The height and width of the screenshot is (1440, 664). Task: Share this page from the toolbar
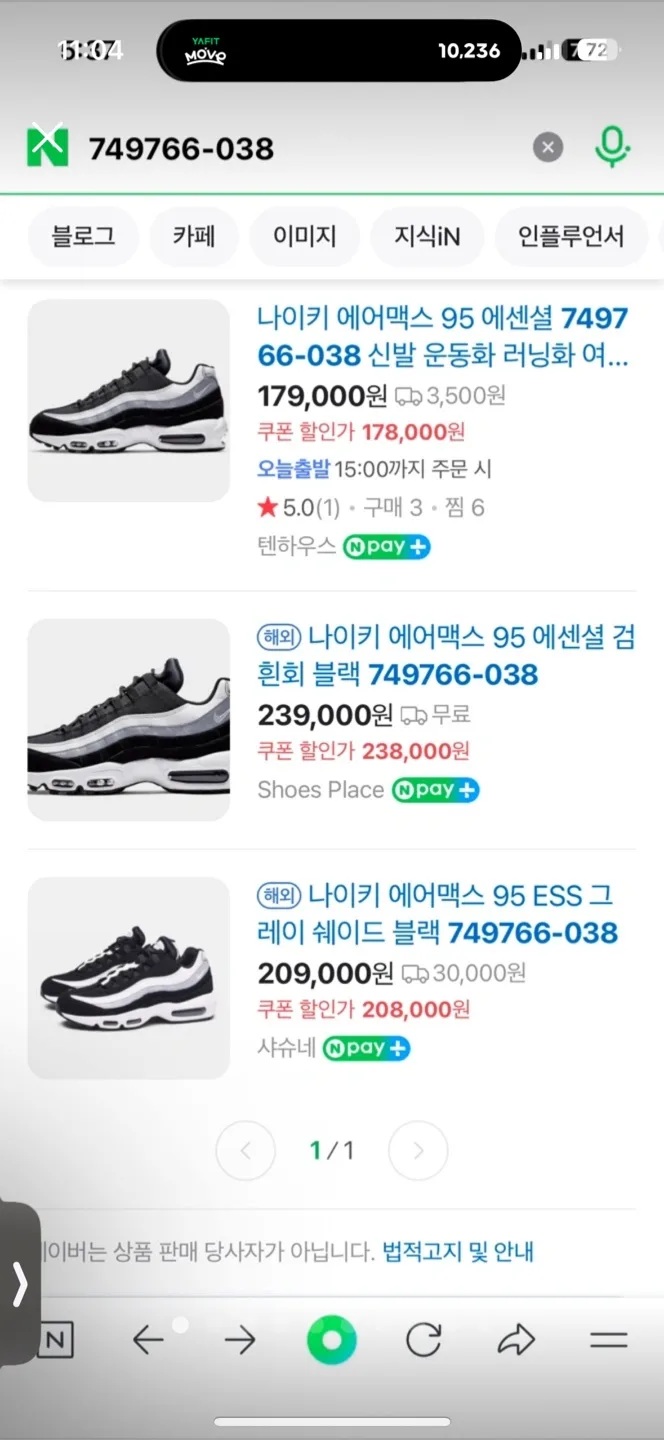(x=516, y=1340)
